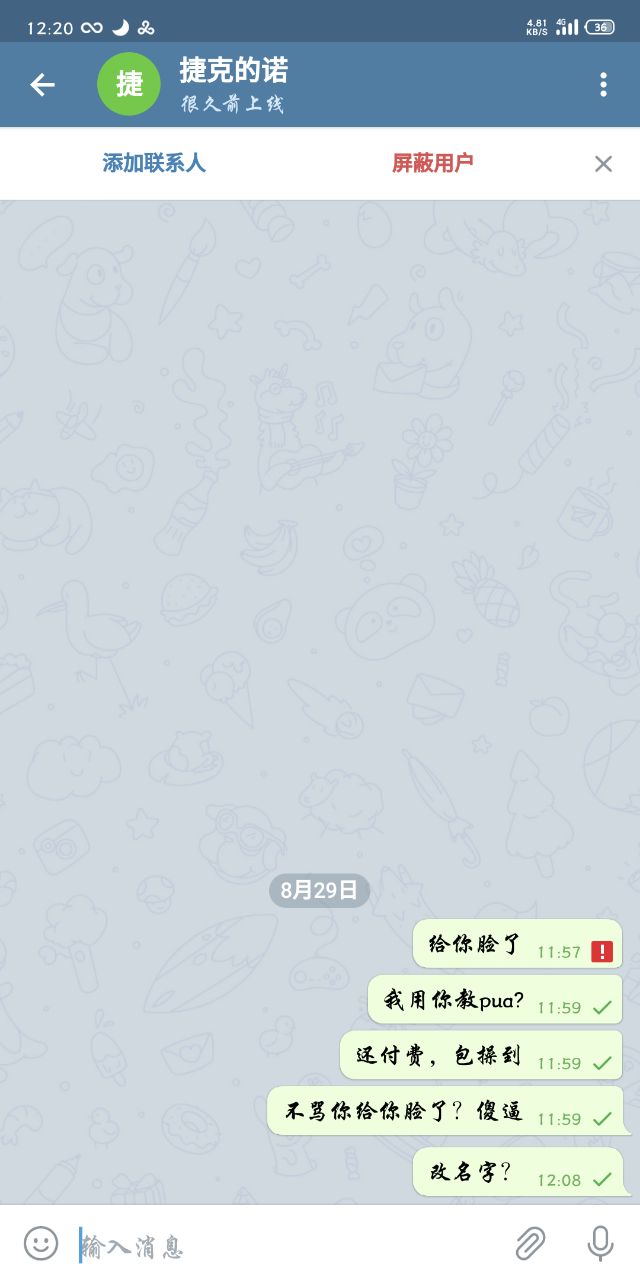This screenshot has width=640, height=1280.
Task: Tap the microphone voice message button
Action: tap(600, 1243)
